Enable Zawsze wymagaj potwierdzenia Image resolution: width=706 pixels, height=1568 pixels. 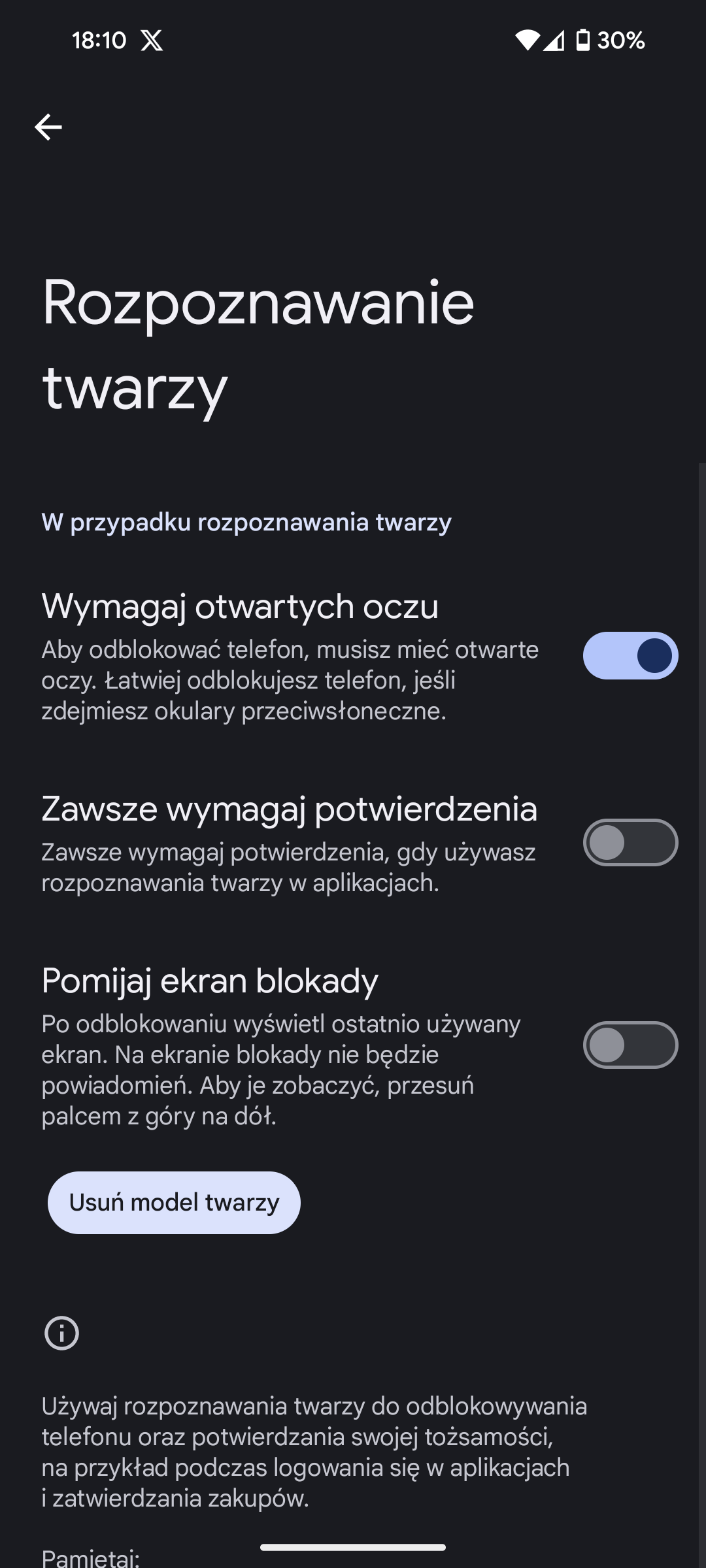tap(630, 842)
